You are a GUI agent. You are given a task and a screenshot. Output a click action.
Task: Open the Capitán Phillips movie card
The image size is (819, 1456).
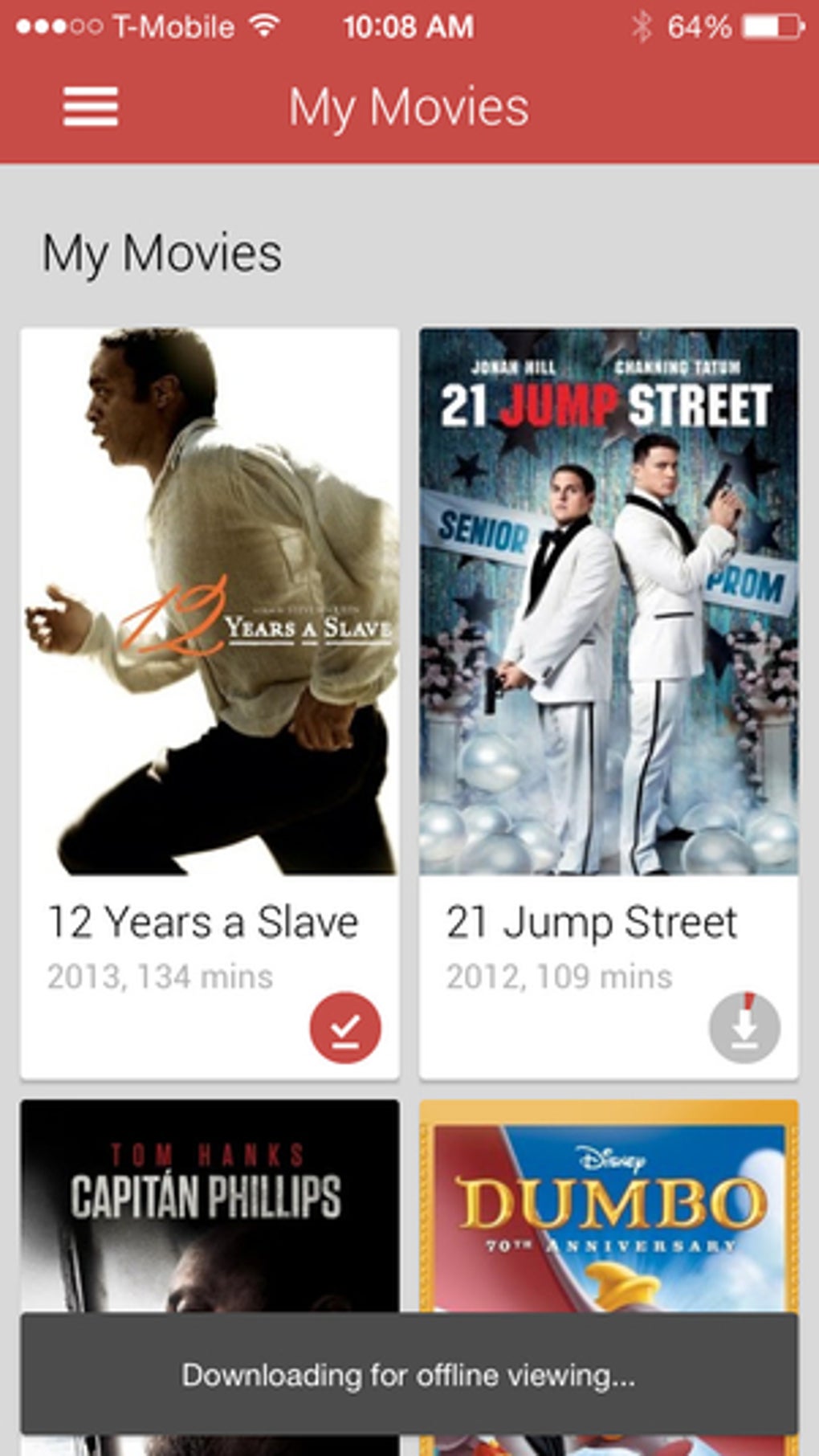(210, 1206)
